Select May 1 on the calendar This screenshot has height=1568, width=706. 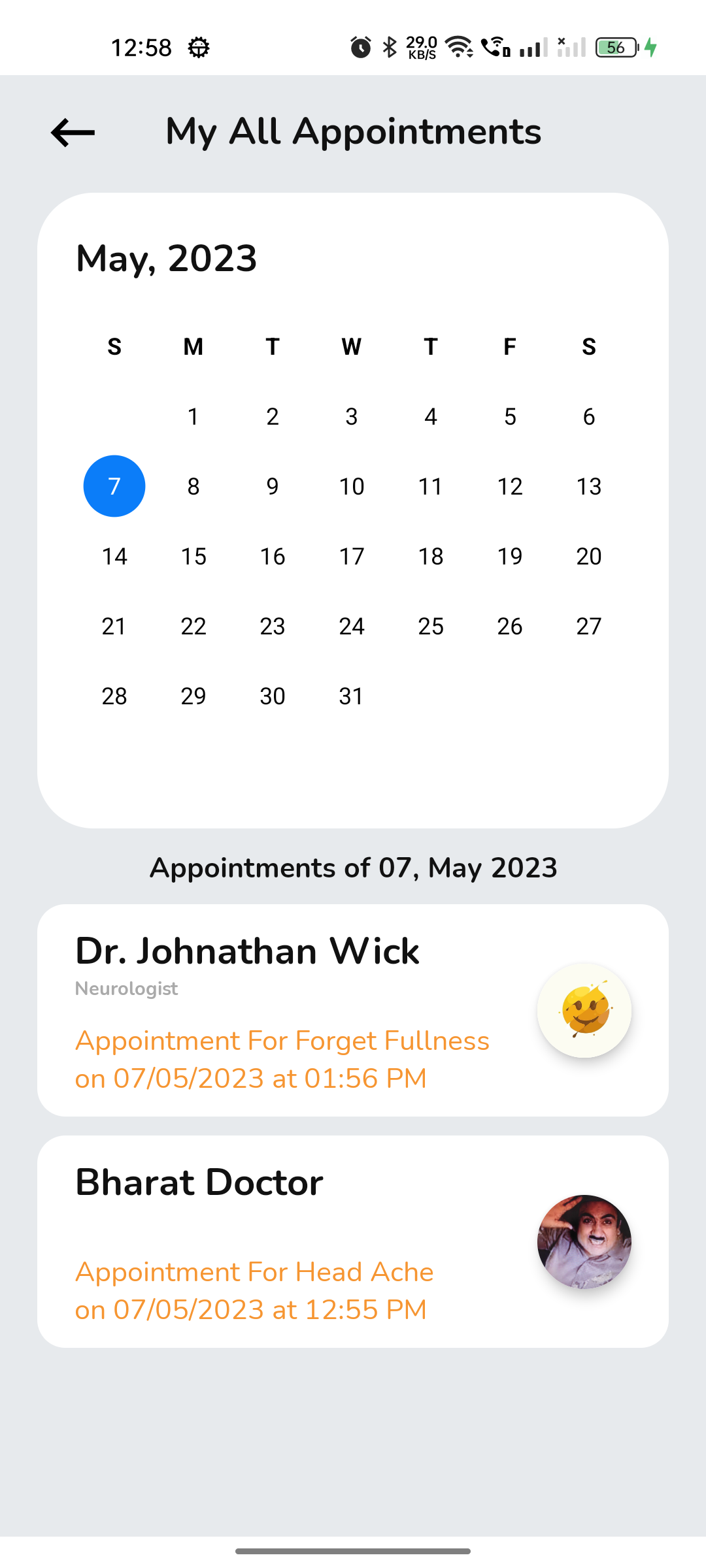pyautogui.click(x=193, y=416)
